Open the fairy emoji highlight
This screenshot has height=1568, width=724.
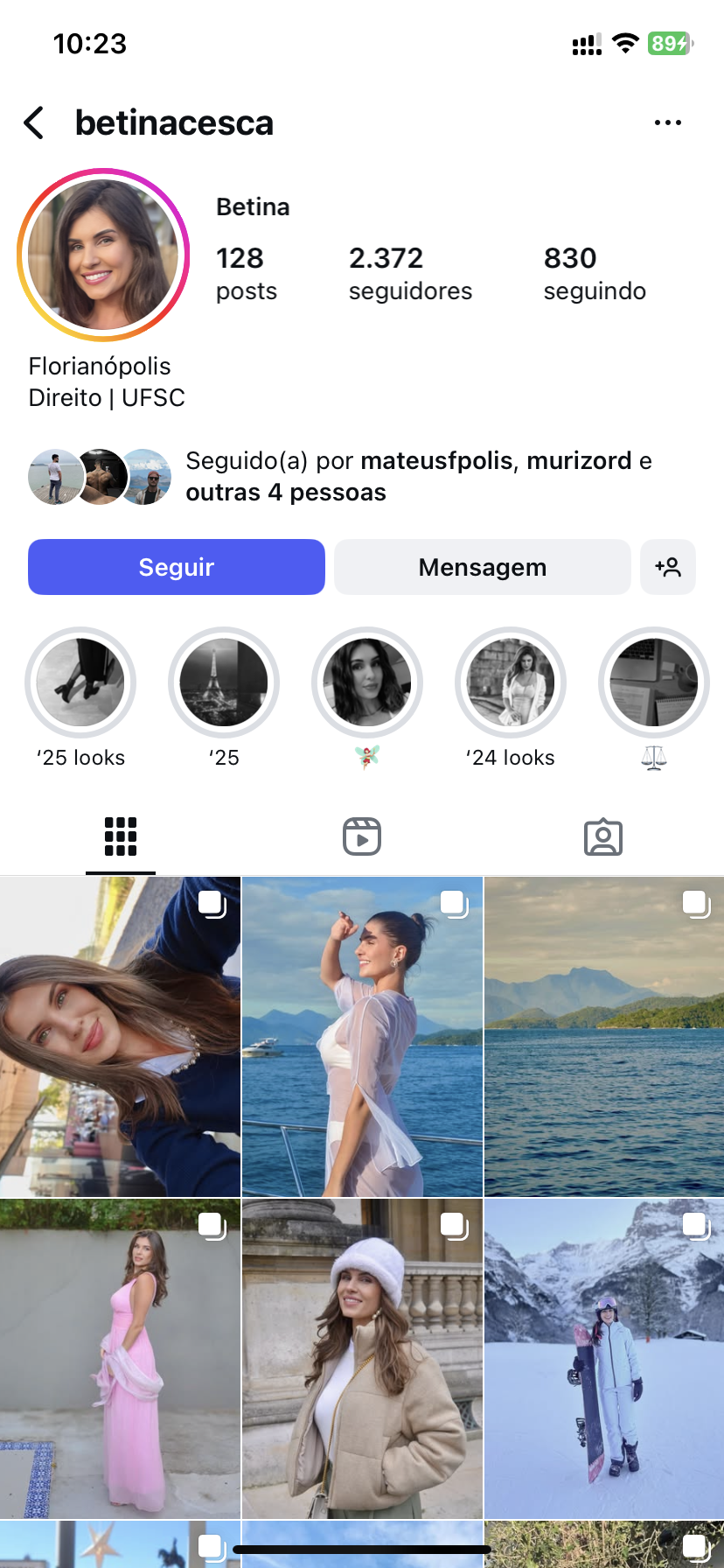pos(367,682)
